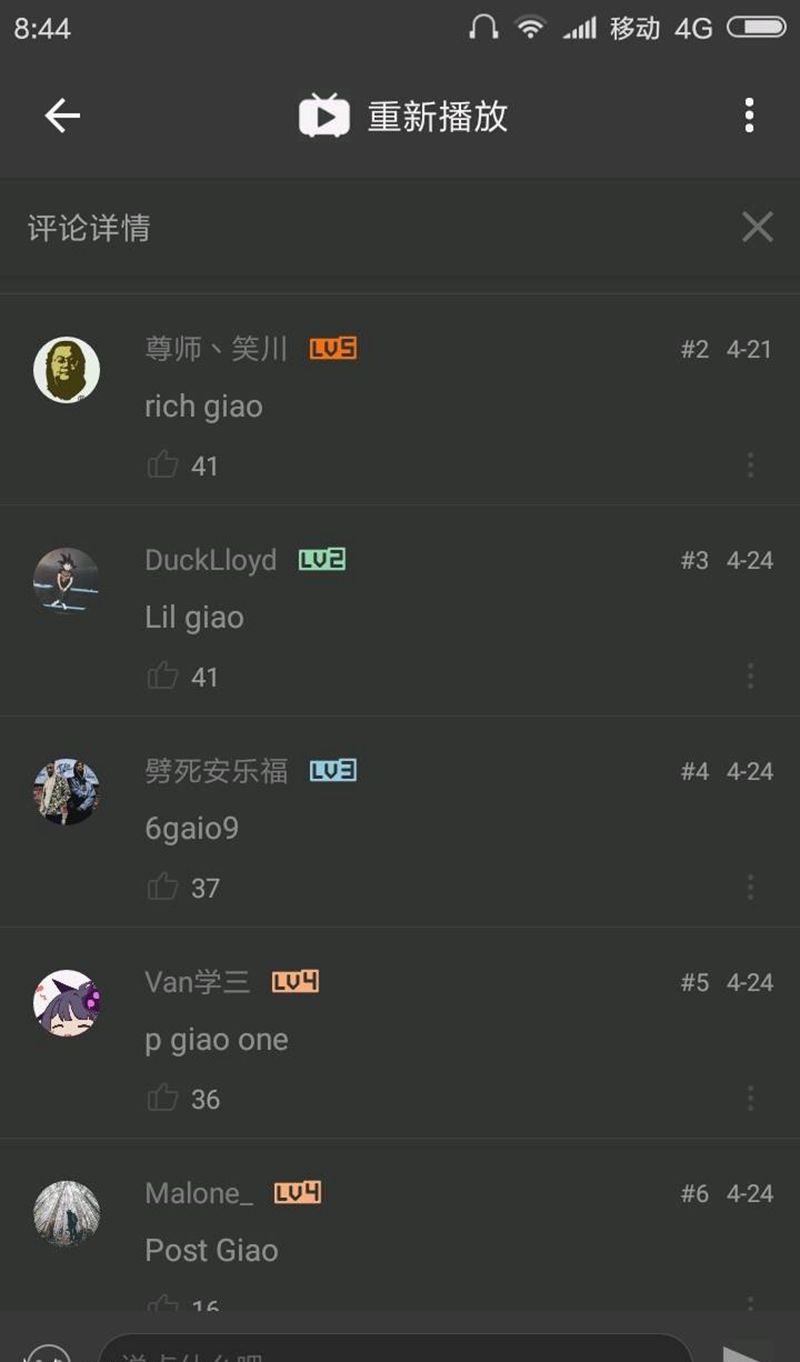Like the "rich giao" comment

tap(163, 465)
